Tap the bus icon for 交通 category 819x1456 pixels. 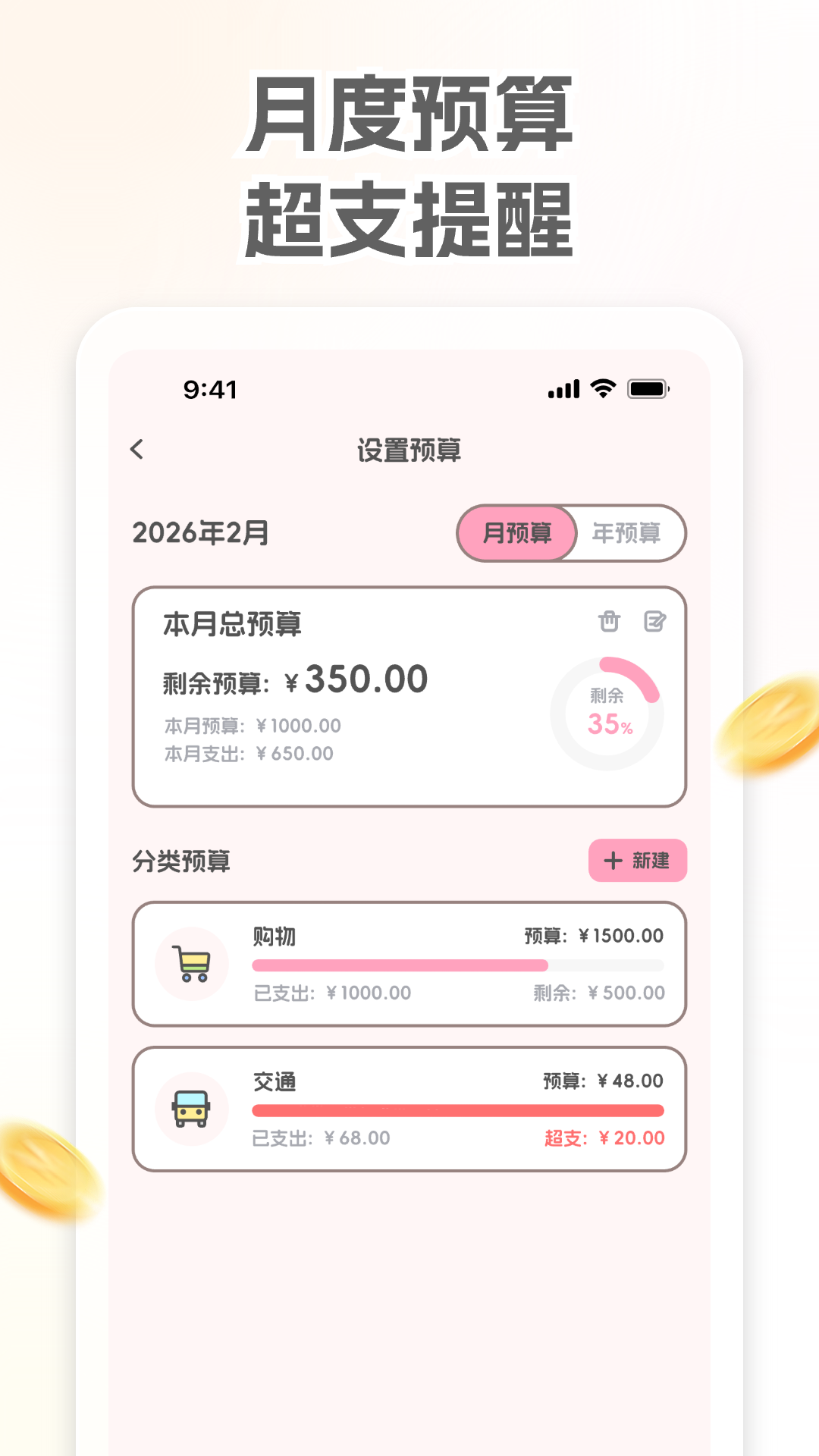click(192, 1108)
